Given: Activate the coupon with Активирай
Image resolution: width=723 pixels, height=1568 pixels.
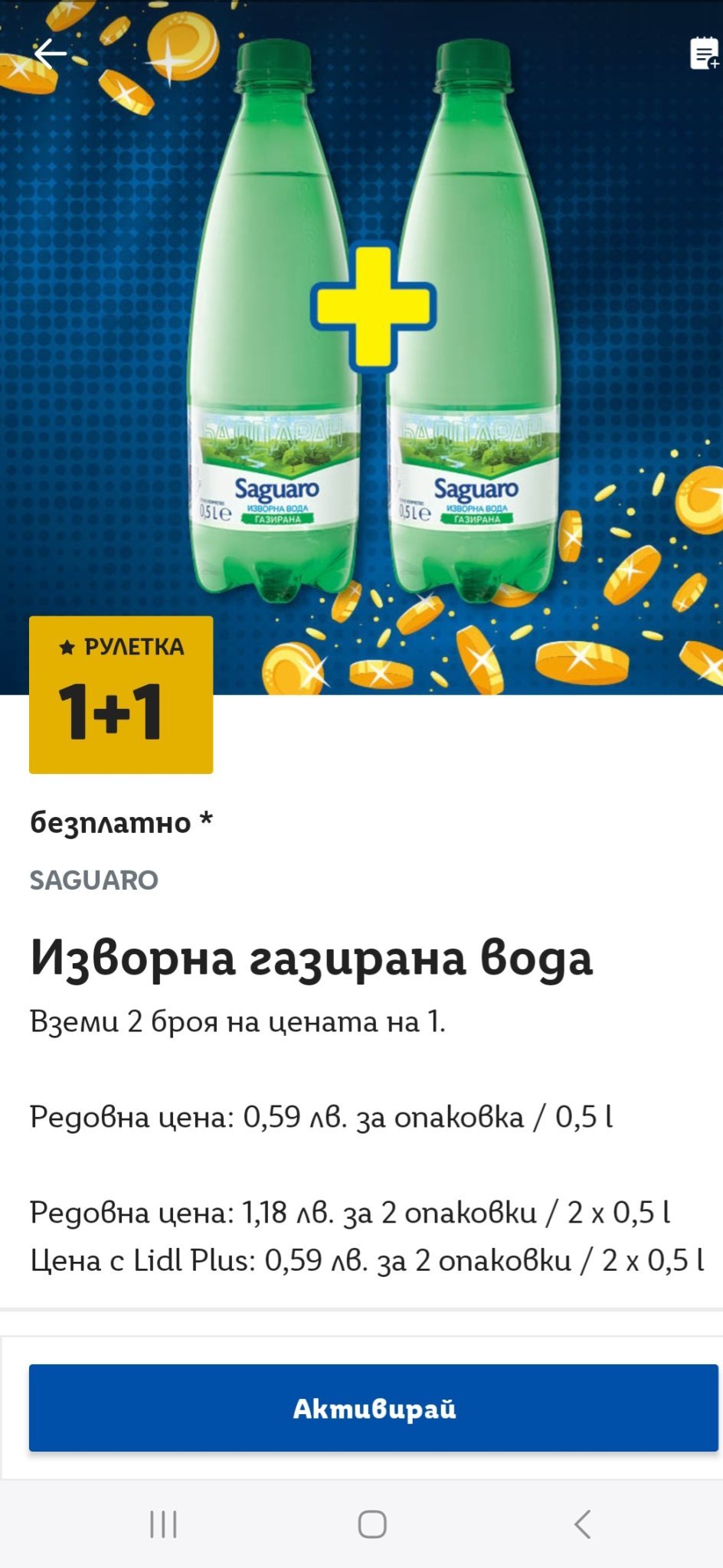Looking at the screenshot, I should pyautogui.click(x=374, y=1408).
